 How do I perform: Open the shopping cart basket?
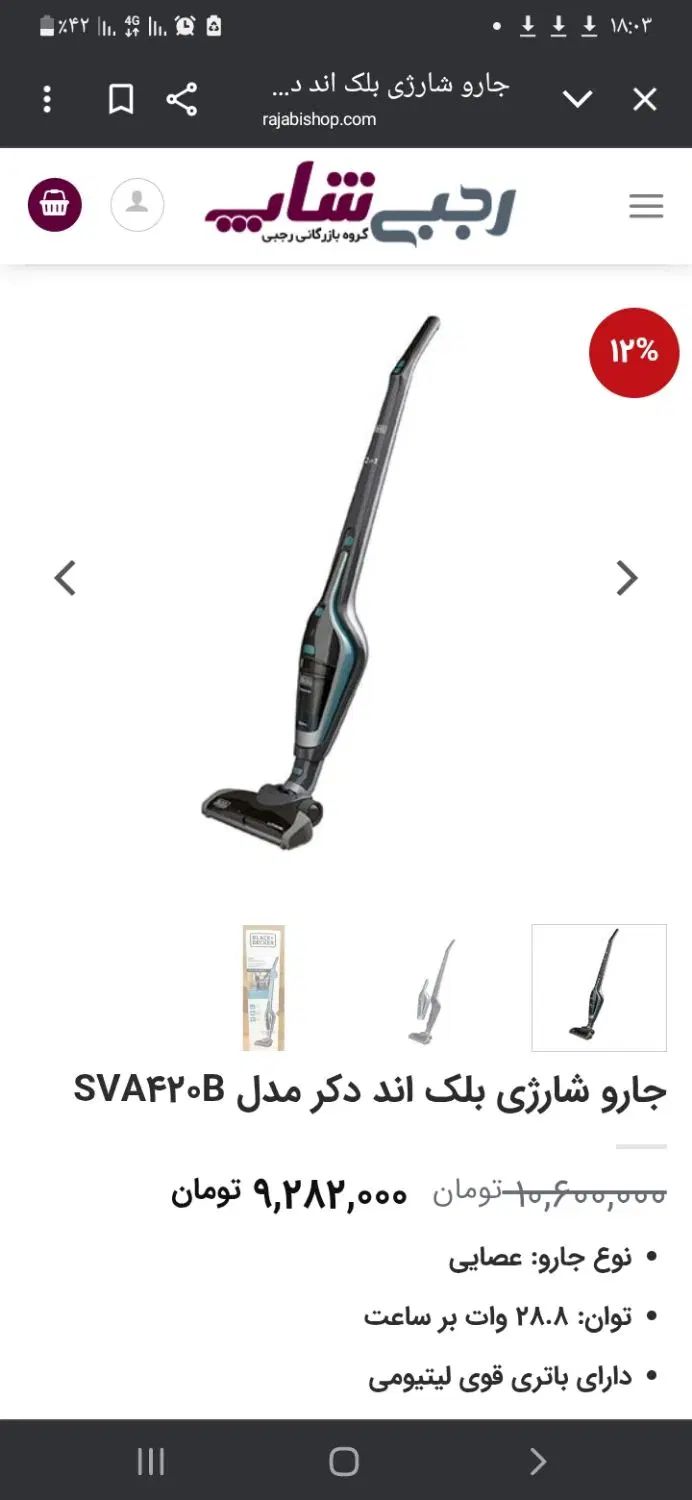point(54,205)
